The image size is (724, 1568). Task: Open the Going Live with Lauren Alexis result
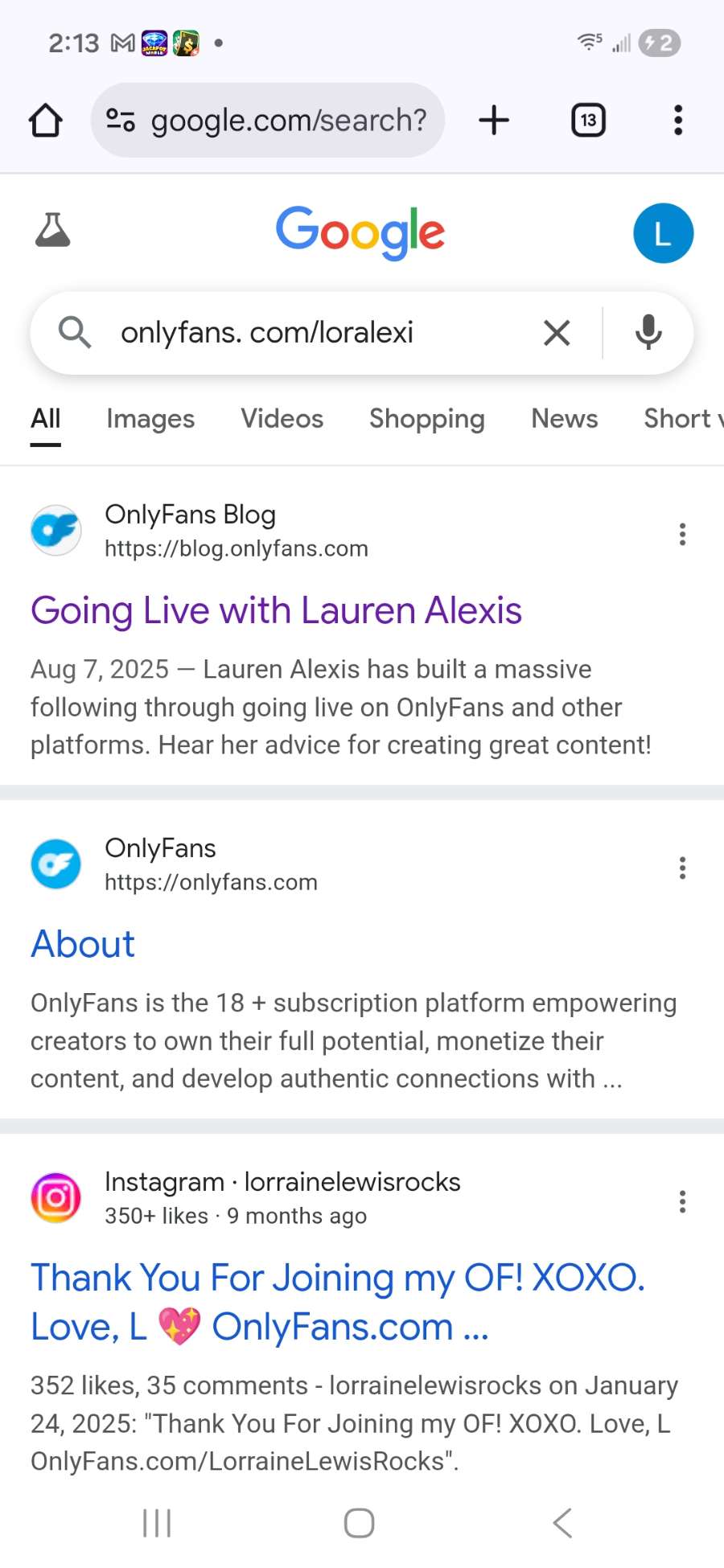(276, 610)
